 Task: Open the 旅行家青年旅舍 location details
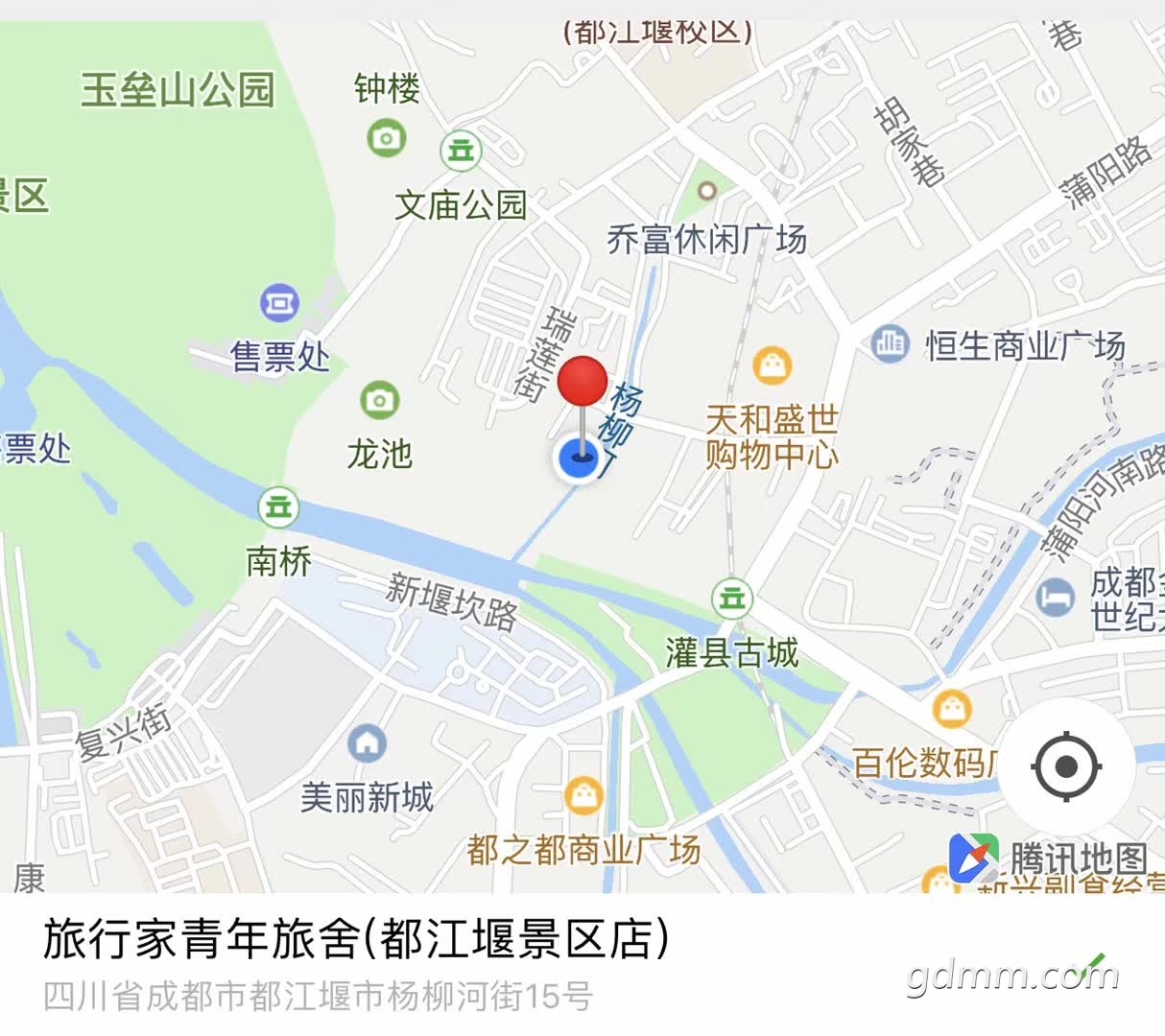(355, 939)
